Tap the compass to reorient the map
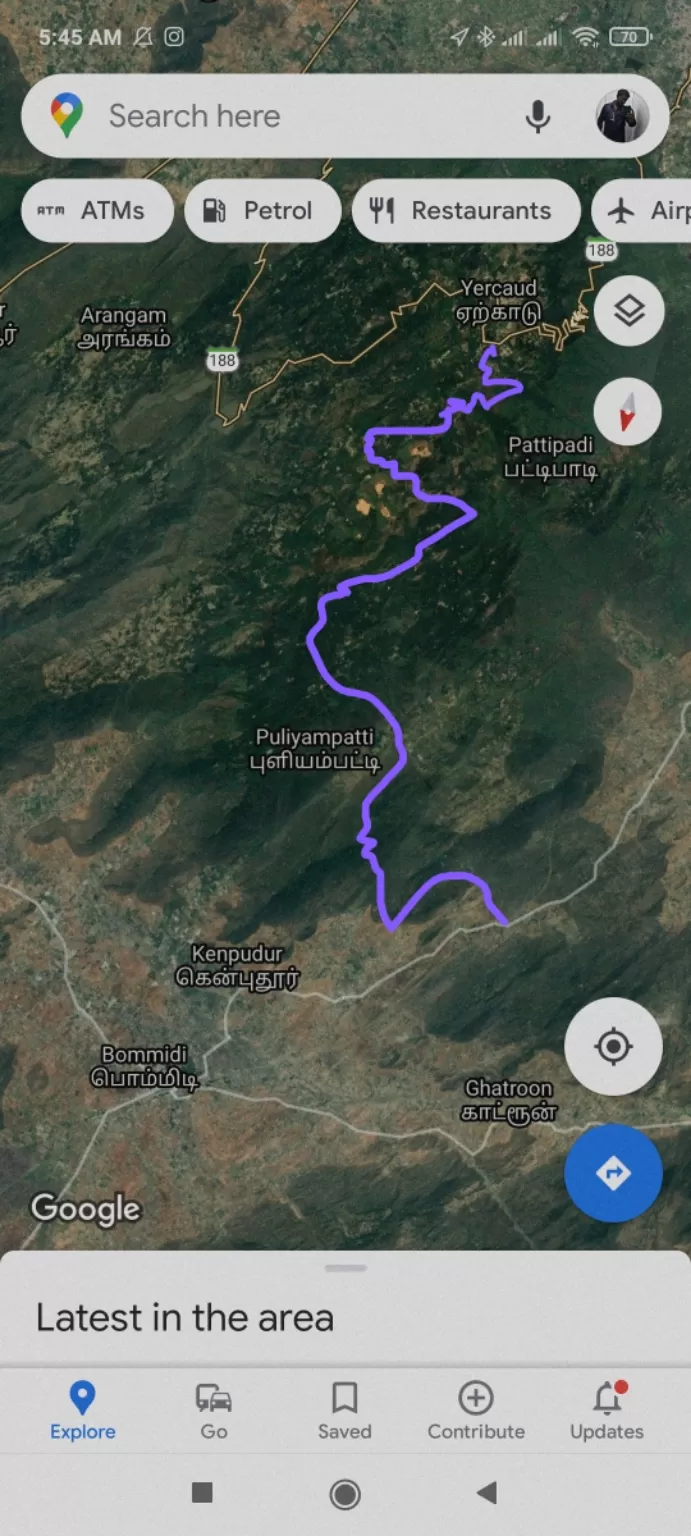This screenshot has height=1536, width=691. pos(628,411)
